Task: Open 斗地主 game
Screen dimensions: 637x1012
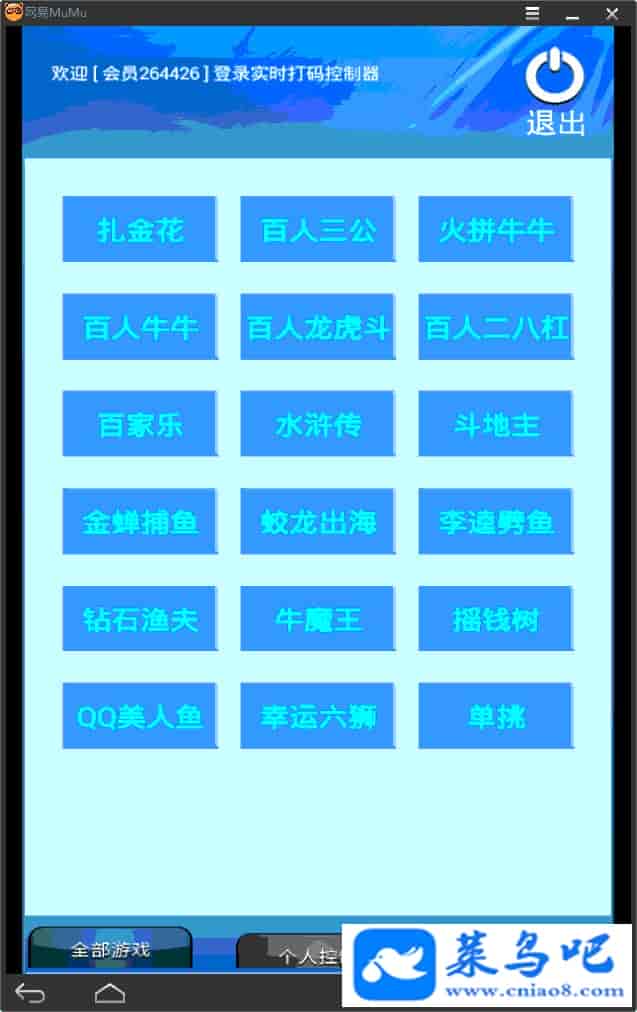Action: [x=496, y=424]
